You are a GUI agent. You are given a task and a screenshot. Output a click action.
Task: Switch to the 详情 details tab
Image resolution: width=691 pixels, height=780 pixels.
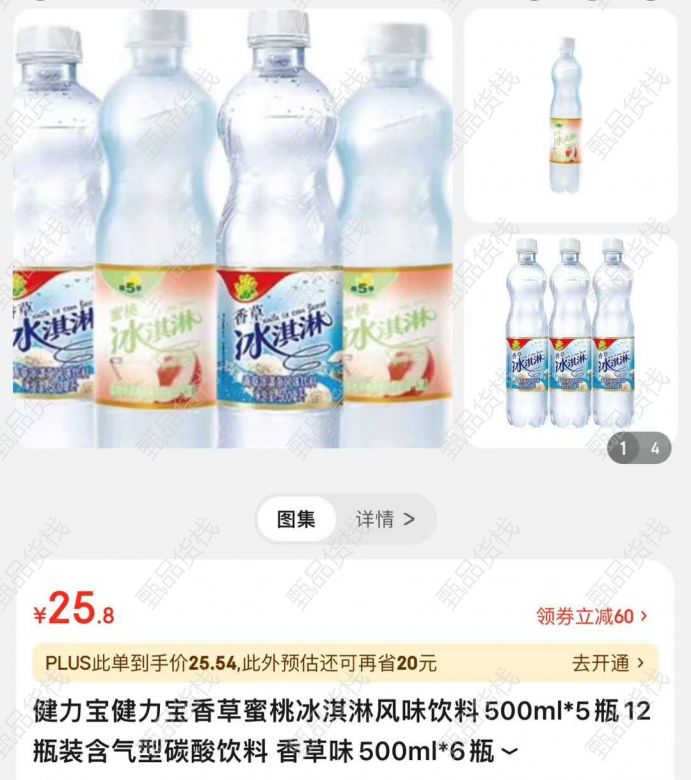pyautogui.click(x=384, y=519)
